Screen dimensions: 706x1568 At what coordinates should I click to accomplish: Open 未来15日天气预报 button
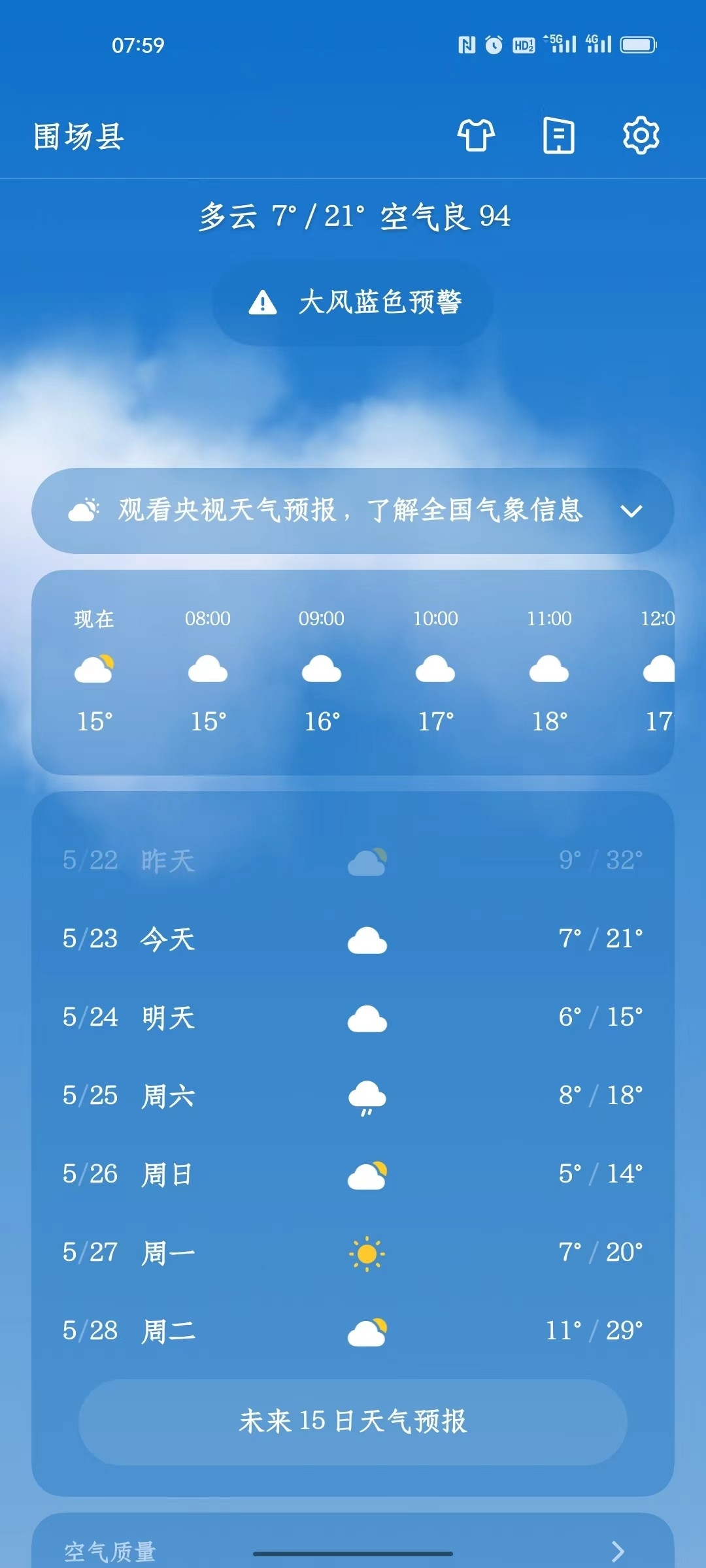coord(353,1422)
